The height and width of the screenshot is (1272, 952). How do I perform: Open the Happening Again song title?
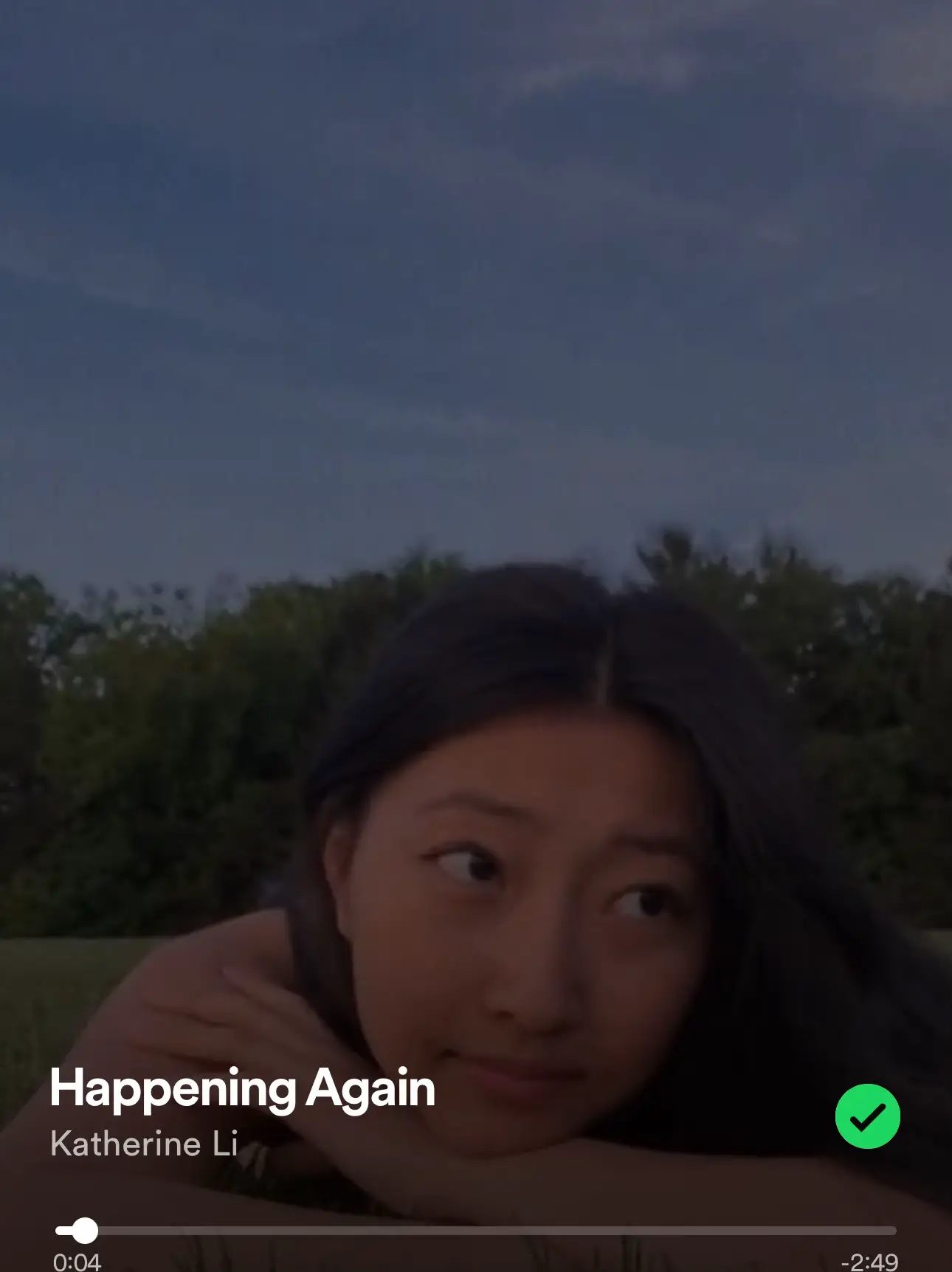tap(242, 1089)
